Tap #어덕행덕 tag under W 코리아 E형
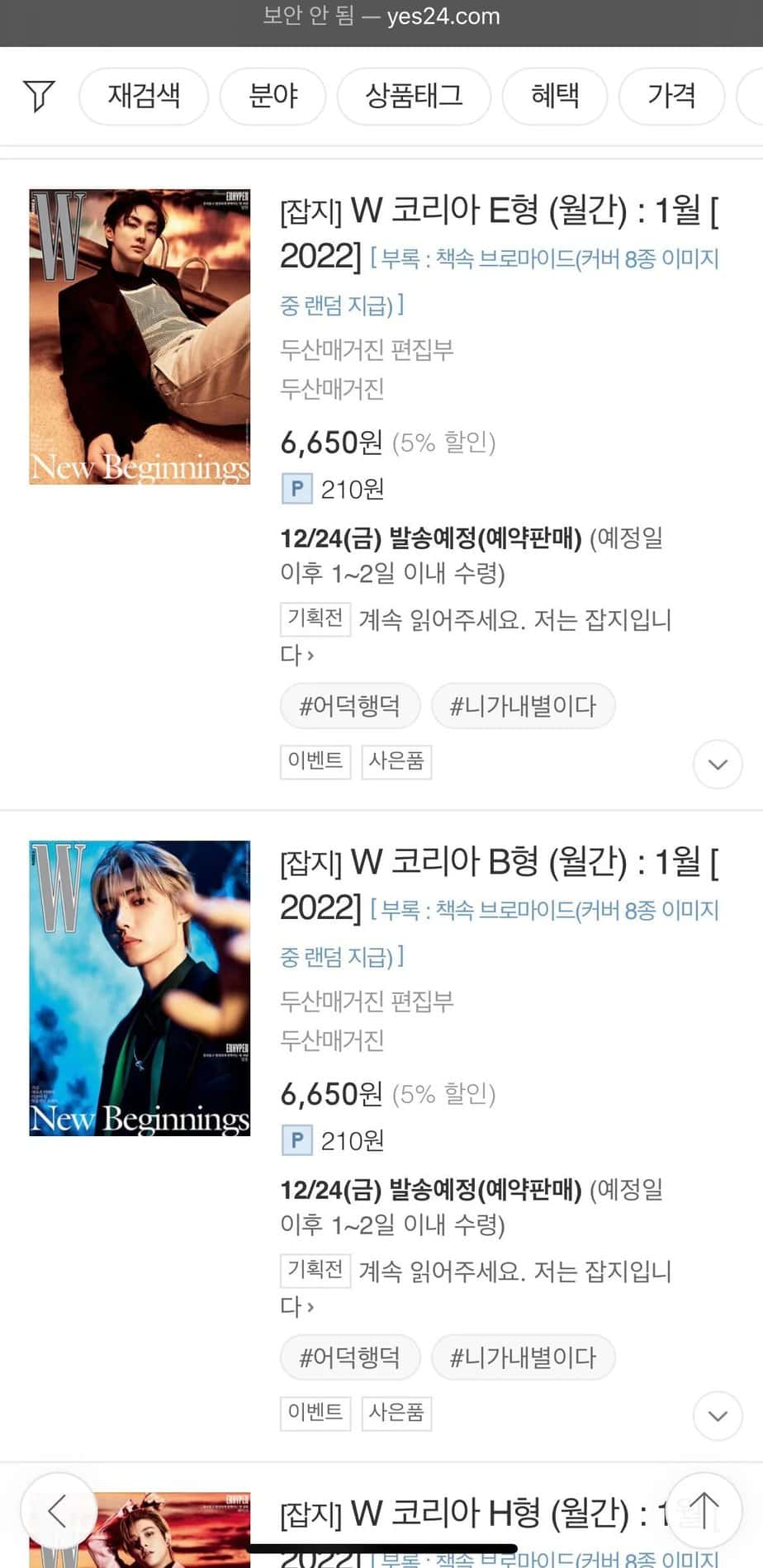Viewport: 763px width, 1568px height. [350, 706]
